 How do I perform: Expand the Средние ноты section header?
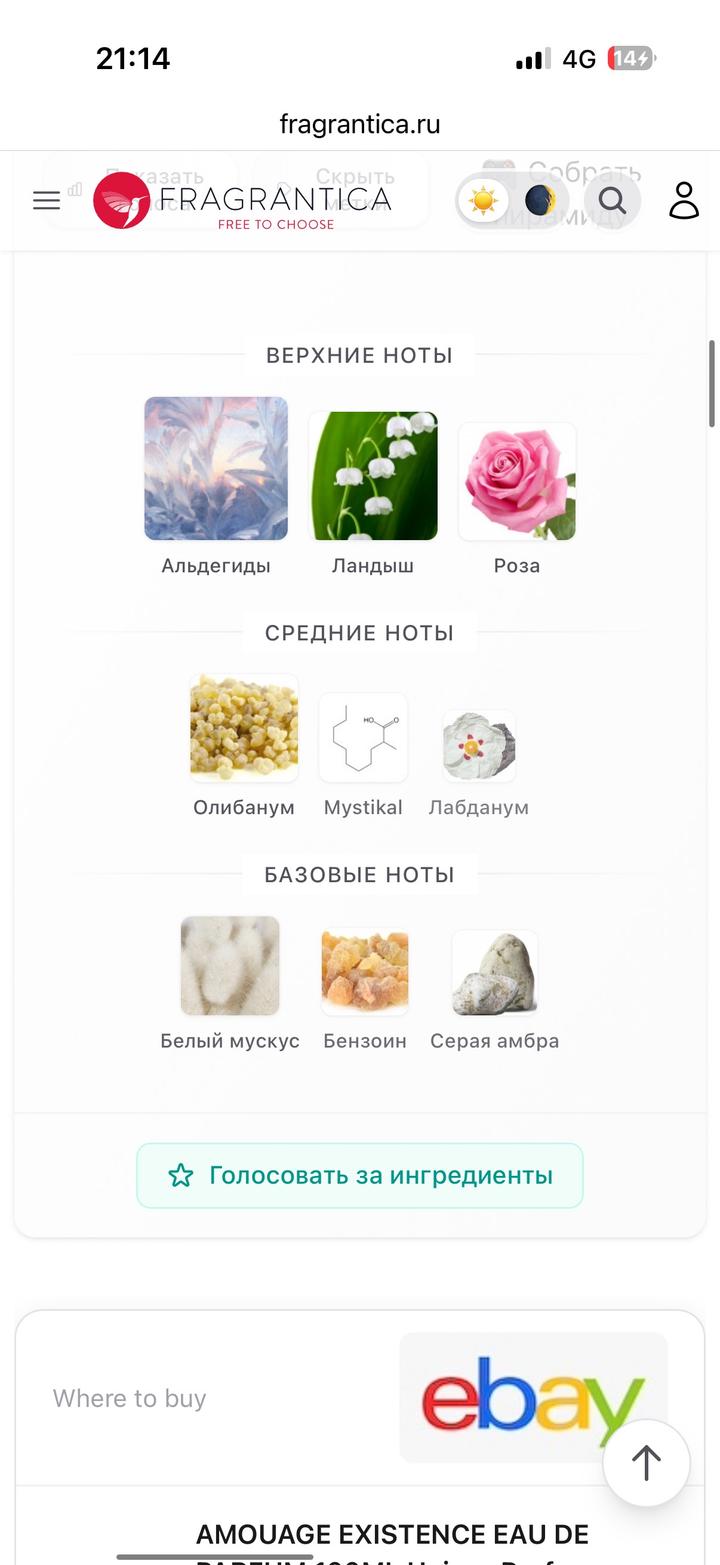(359, 632)
